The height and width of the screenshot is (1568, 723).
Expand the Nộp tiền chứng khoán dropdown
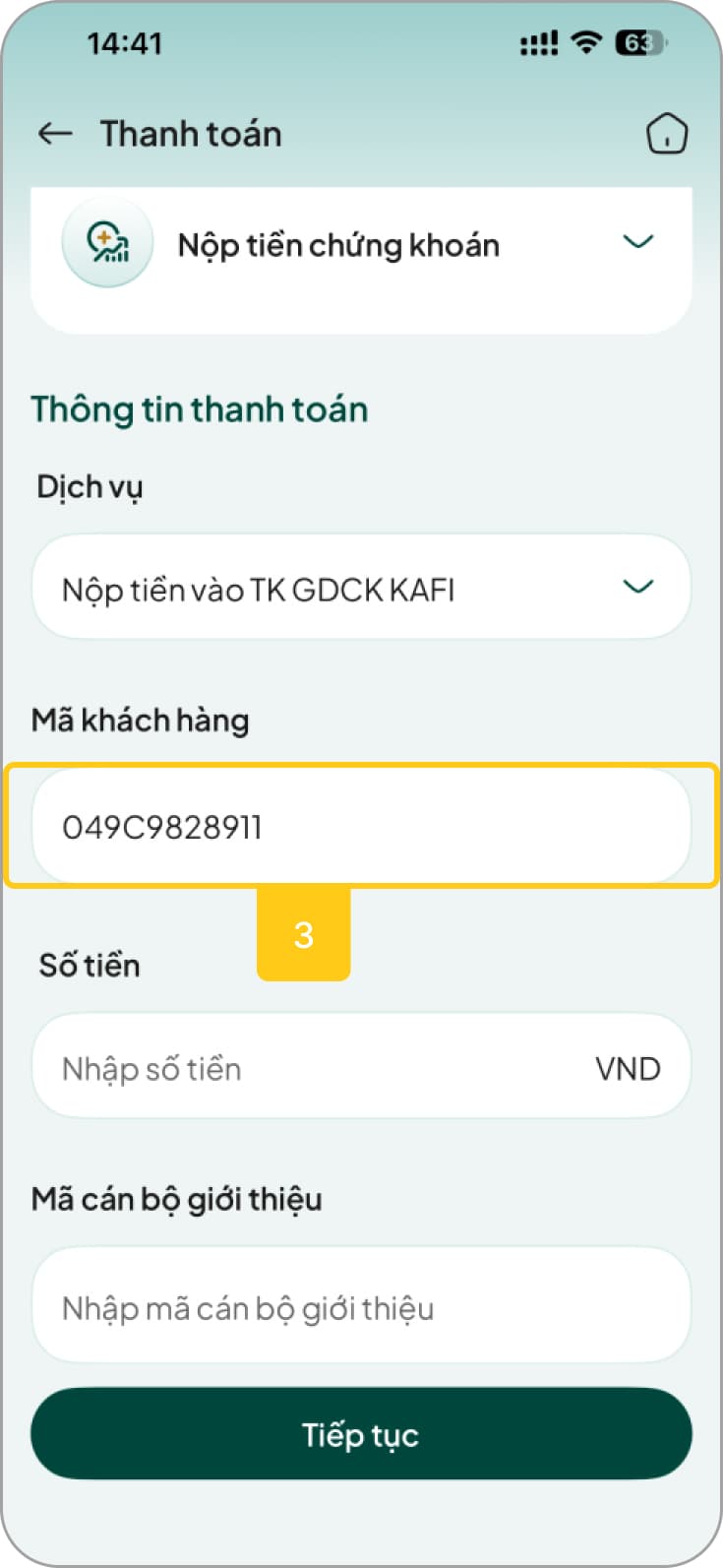pyautogui.click(x=637, y=242)
